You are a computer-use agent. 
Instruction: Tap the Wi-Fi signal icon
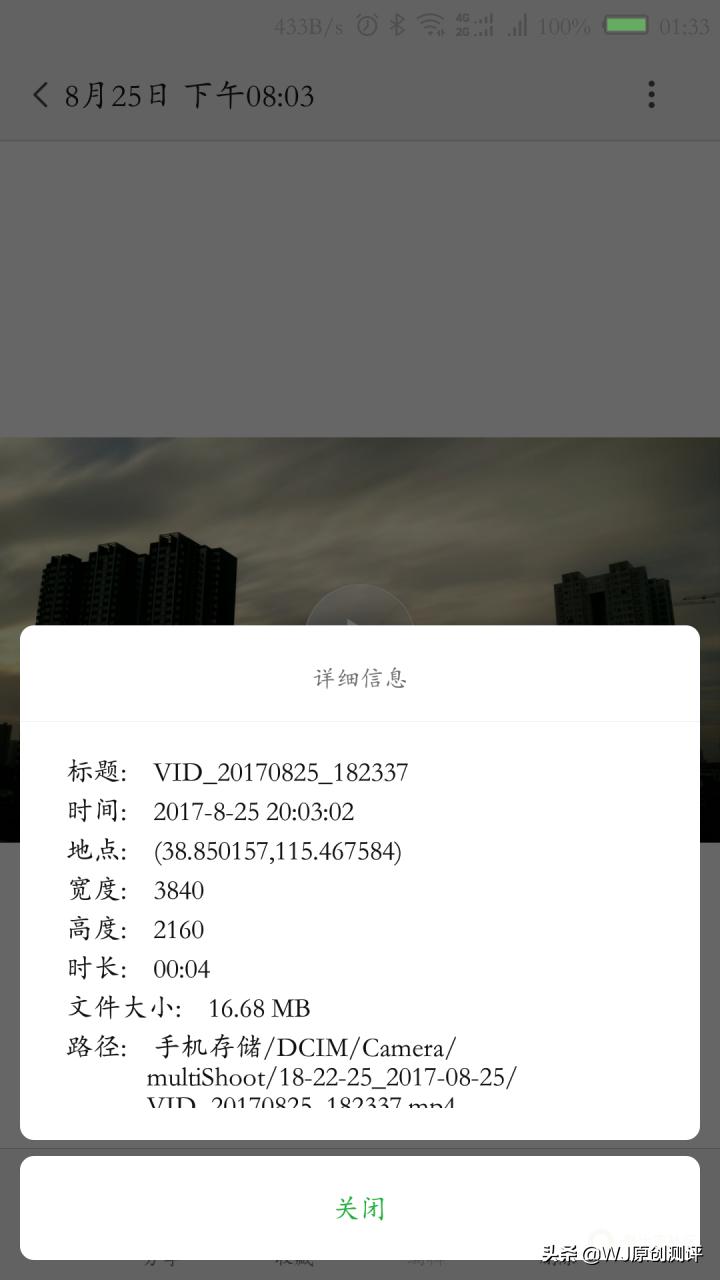(x=431, y=26)
